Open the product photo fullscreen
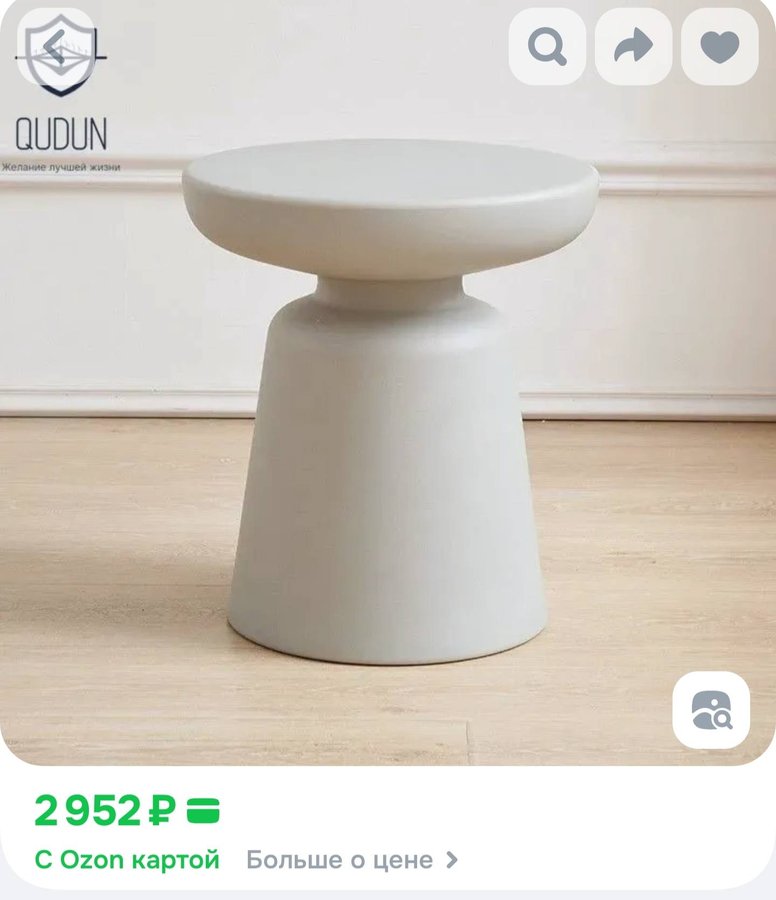 pos(388,420)
